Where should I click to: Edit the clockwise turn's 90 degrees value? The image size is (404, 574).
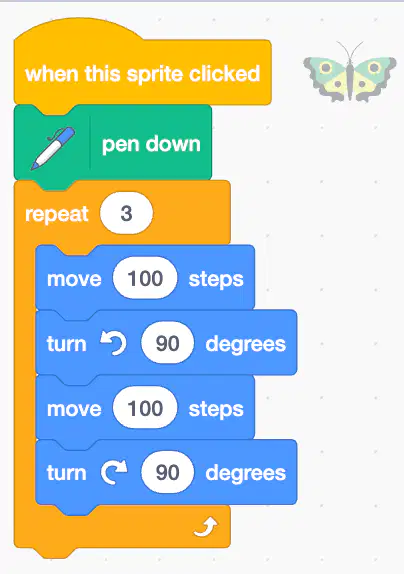point(168,473)
